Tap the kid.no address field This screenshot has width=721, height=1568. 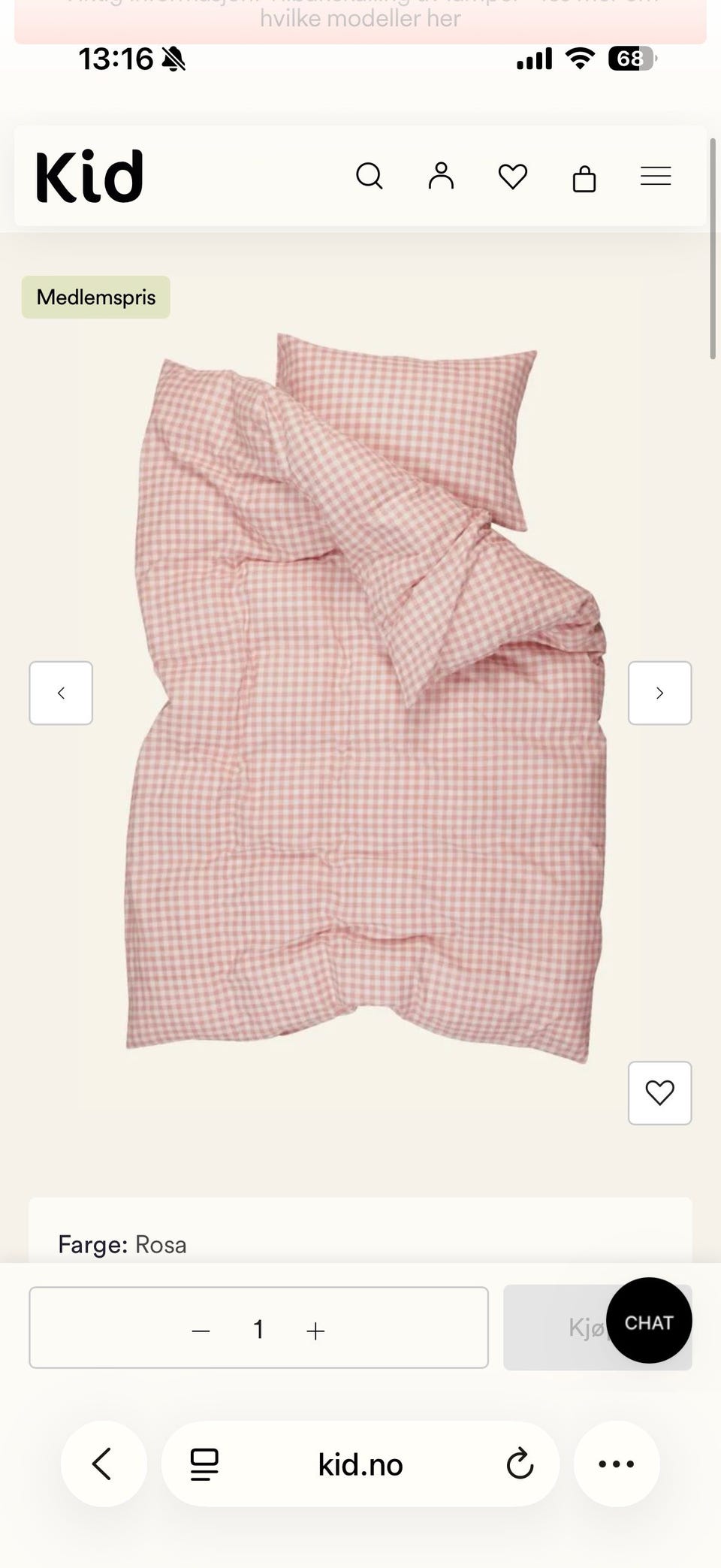point(360,1464)
